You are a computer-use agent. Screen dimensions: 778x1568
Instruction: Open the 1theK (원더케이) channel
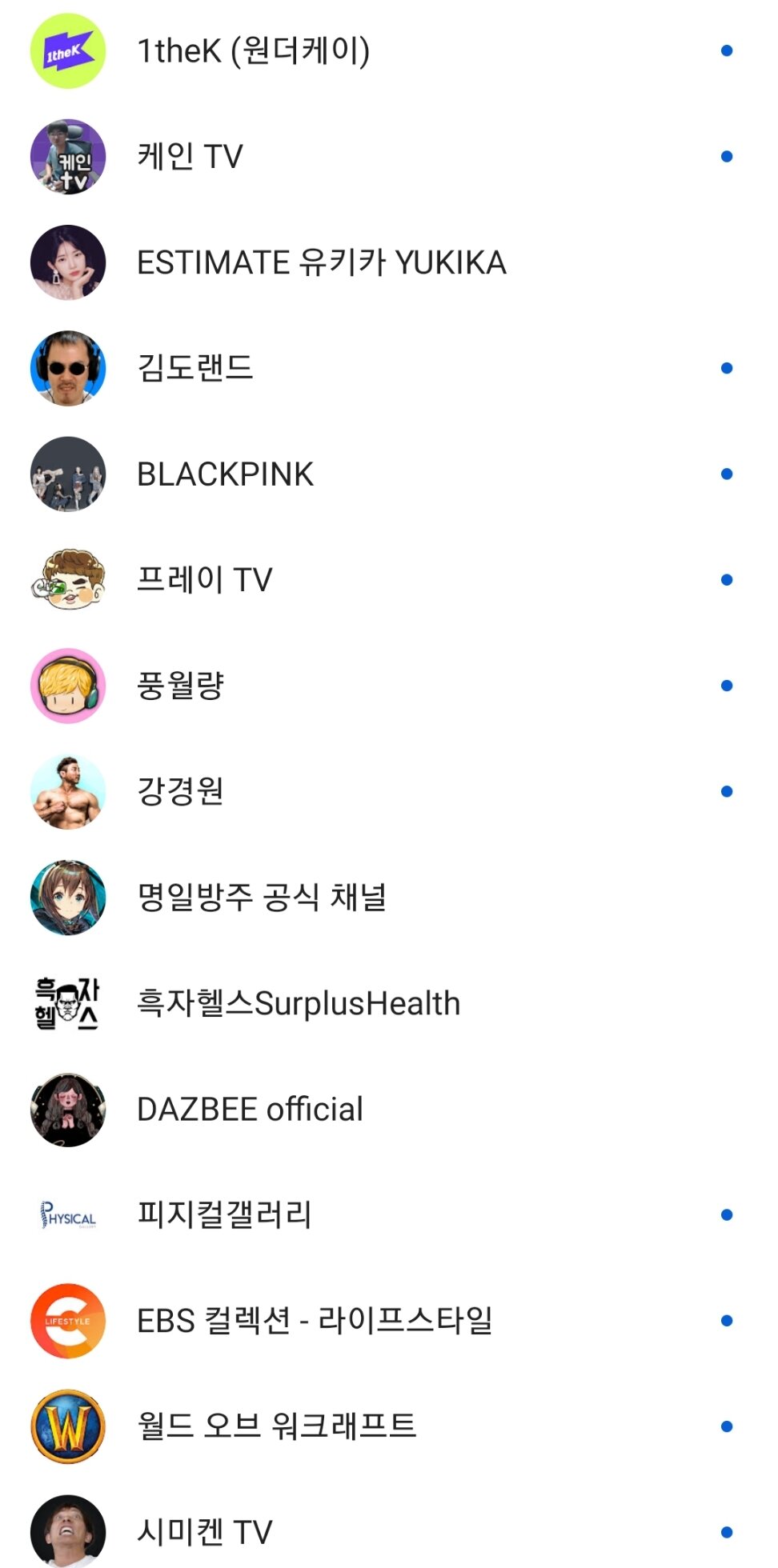point(253,51)
